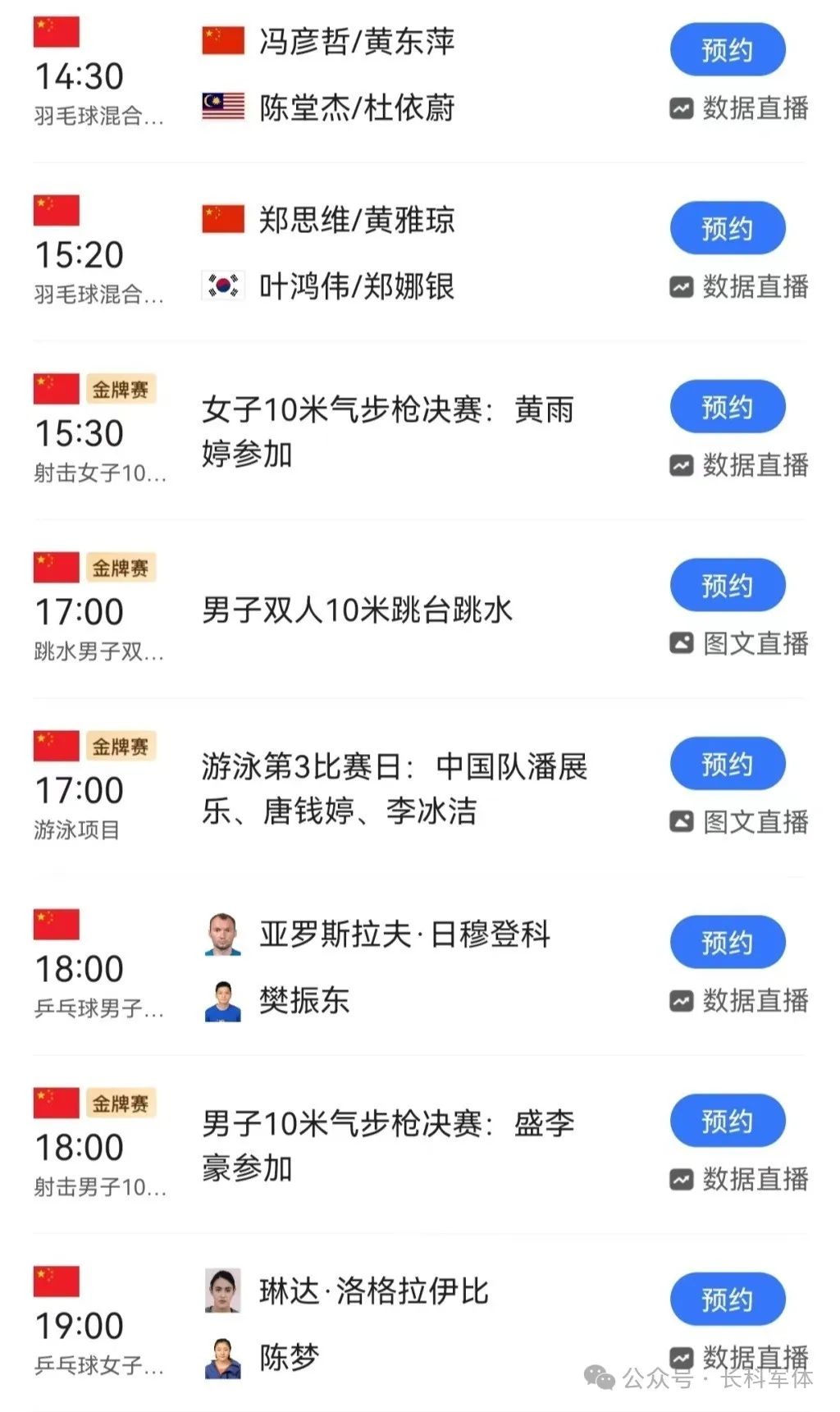View 数据直播 for 樊振东's match
The height and width of the screenshot is (1412, 840).
click(740, 1000)
